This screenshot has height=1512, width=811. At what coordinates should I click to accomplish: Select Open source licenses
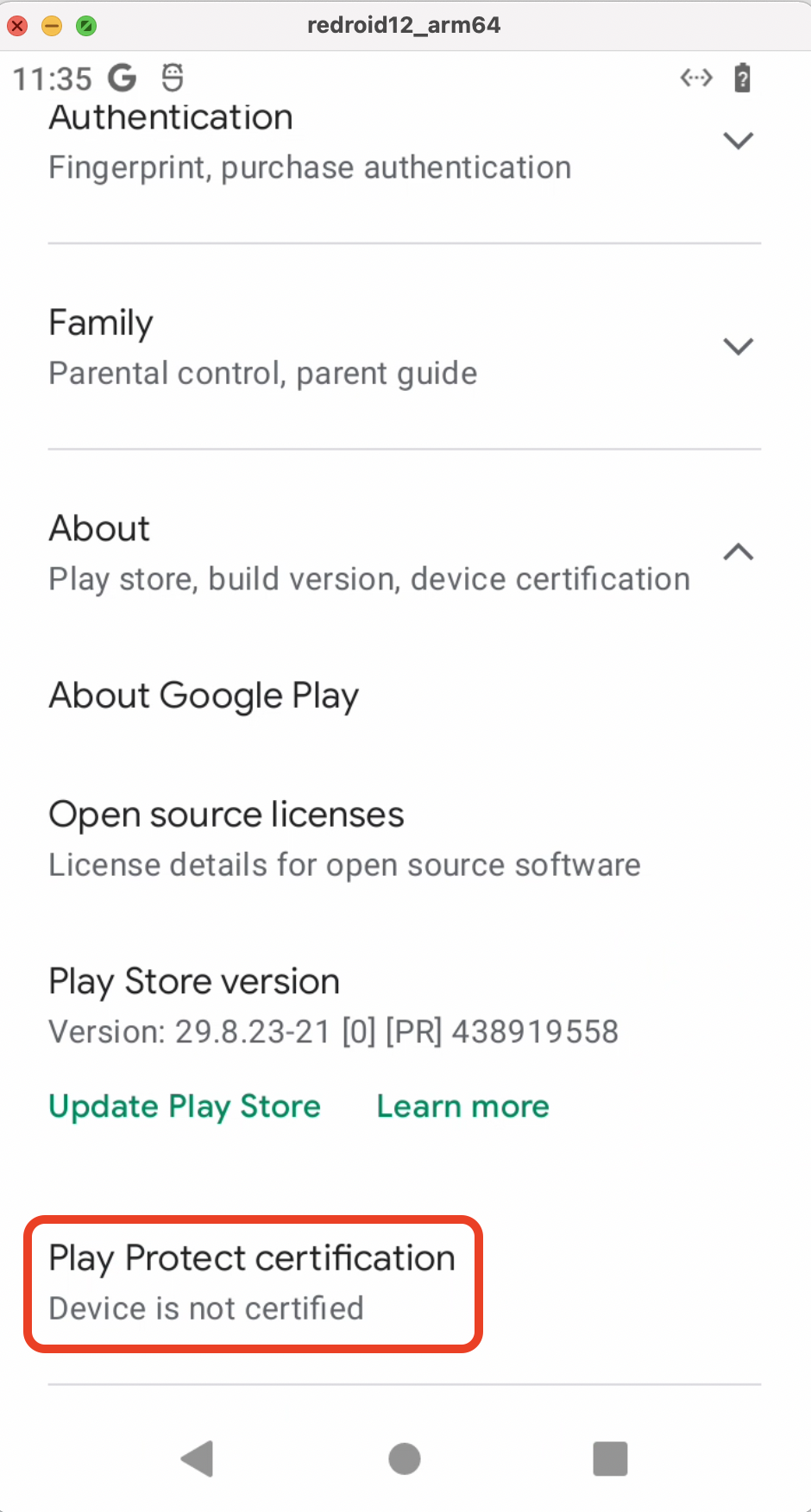coord(226,814)
